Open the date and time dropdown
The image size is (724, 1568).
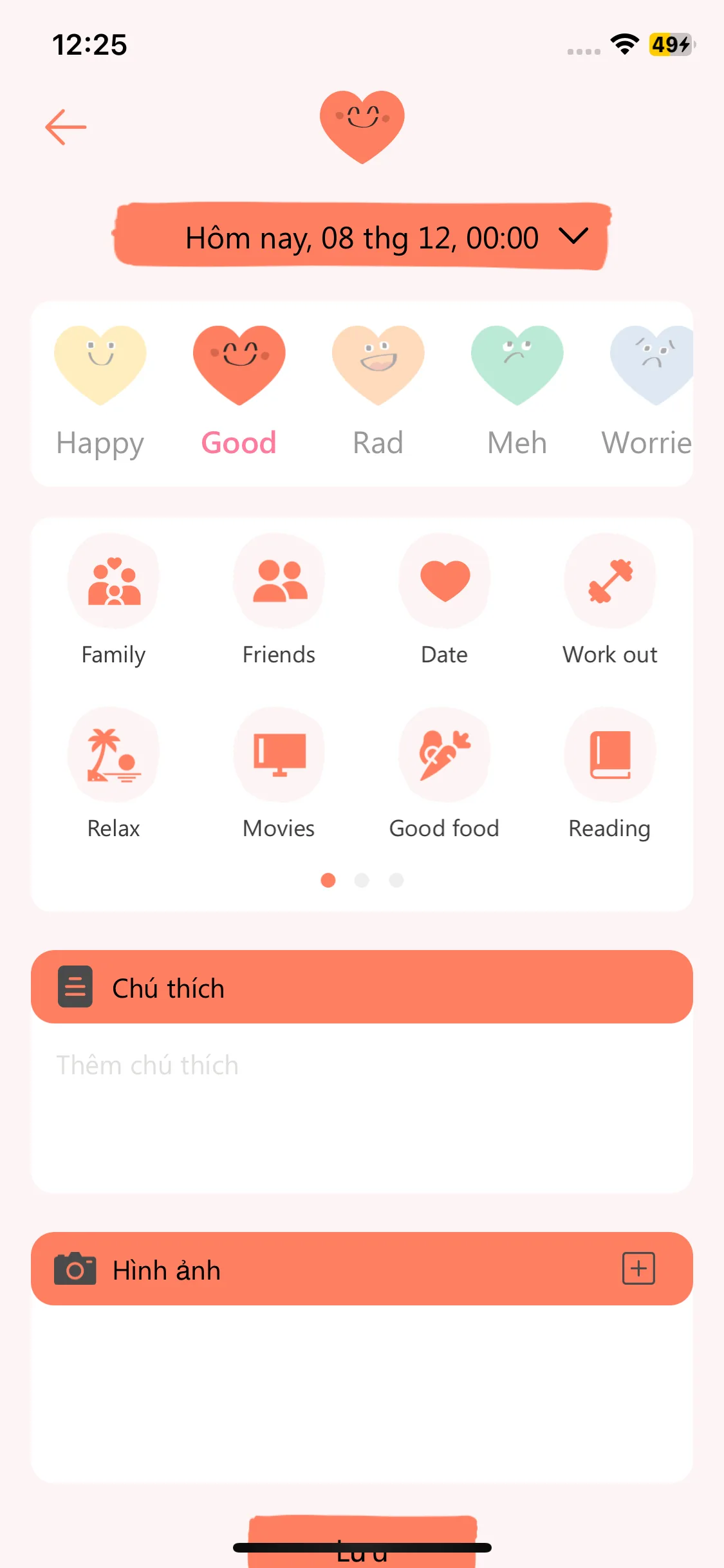click(362, 238)
